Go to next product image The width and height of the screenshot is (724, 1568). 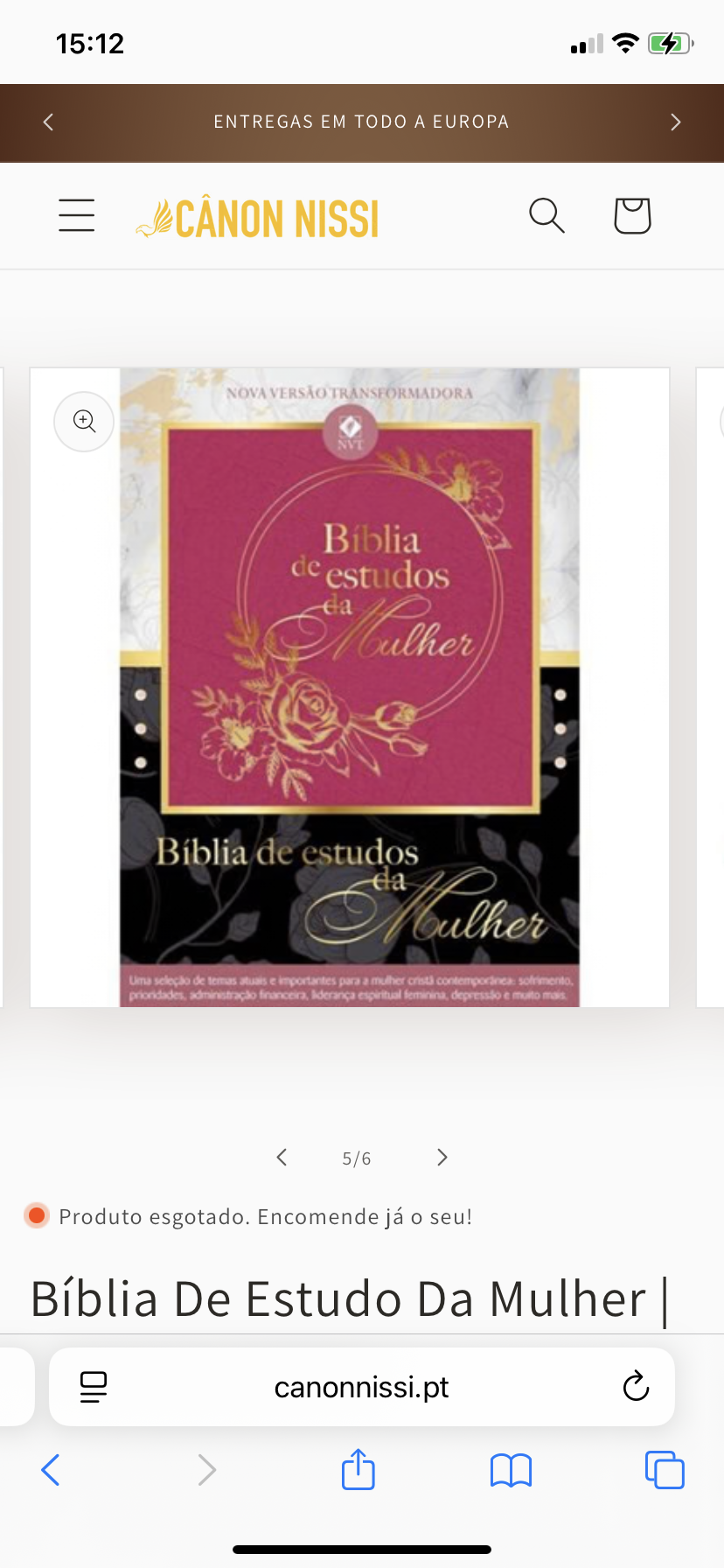tap(442, 1158)
